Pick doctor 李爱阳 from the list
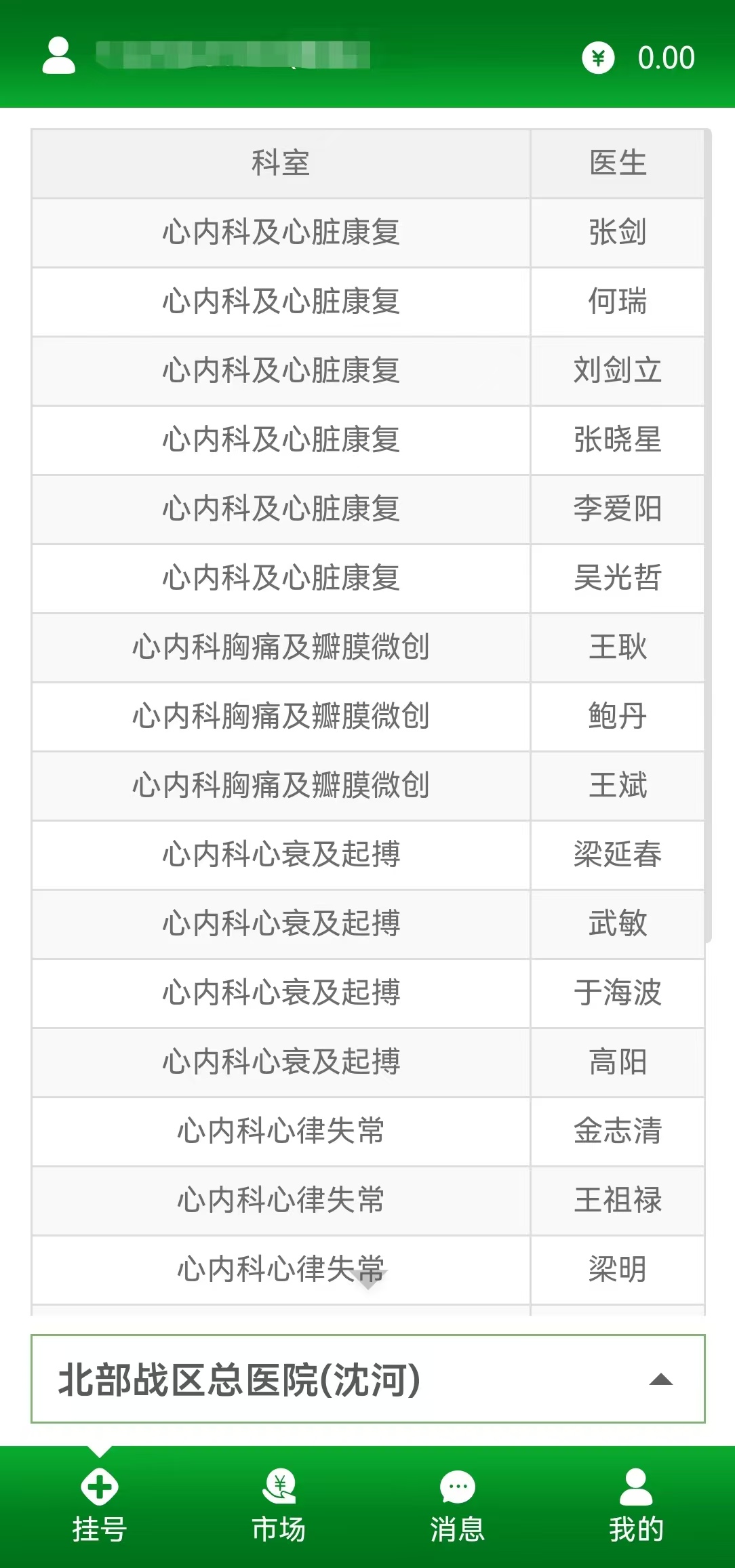 [617, 509]
